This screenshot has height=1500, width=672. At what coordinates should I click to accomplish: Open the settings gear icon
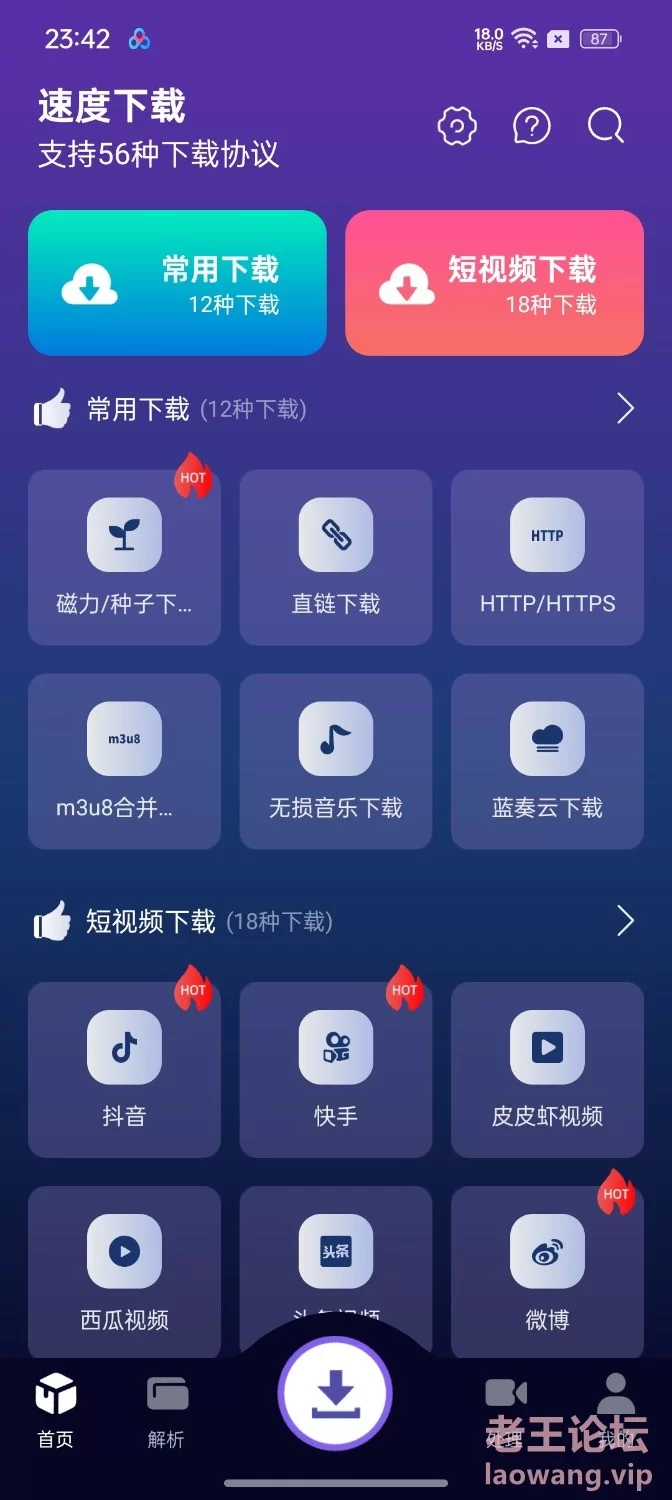click(x=457, y=126)
